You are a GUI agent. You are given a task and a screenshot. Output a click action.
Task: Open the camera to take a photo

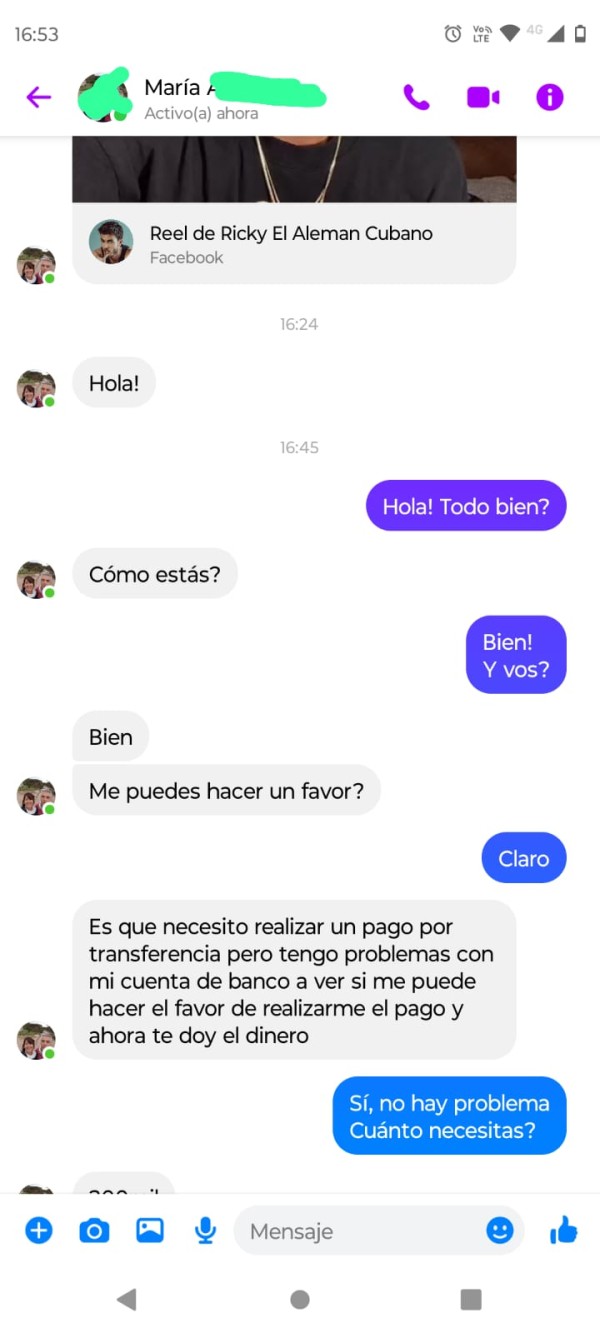pos(94,1230)
